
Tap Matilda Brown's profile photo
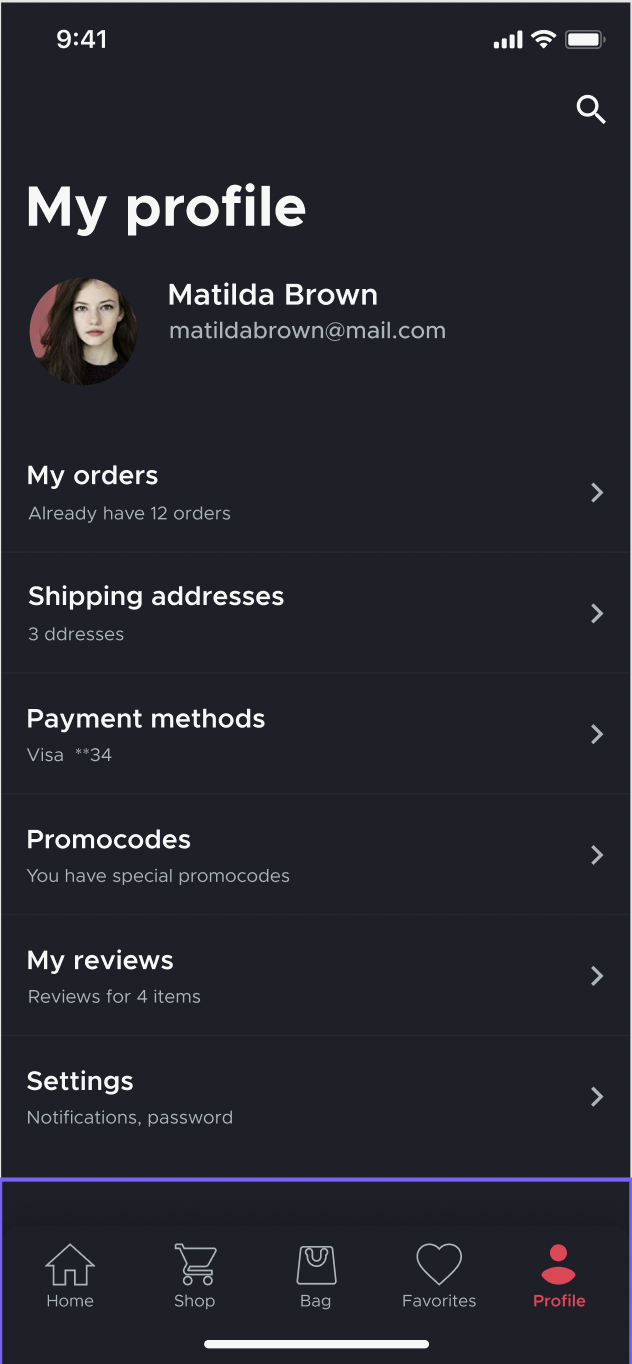point(83,331)
